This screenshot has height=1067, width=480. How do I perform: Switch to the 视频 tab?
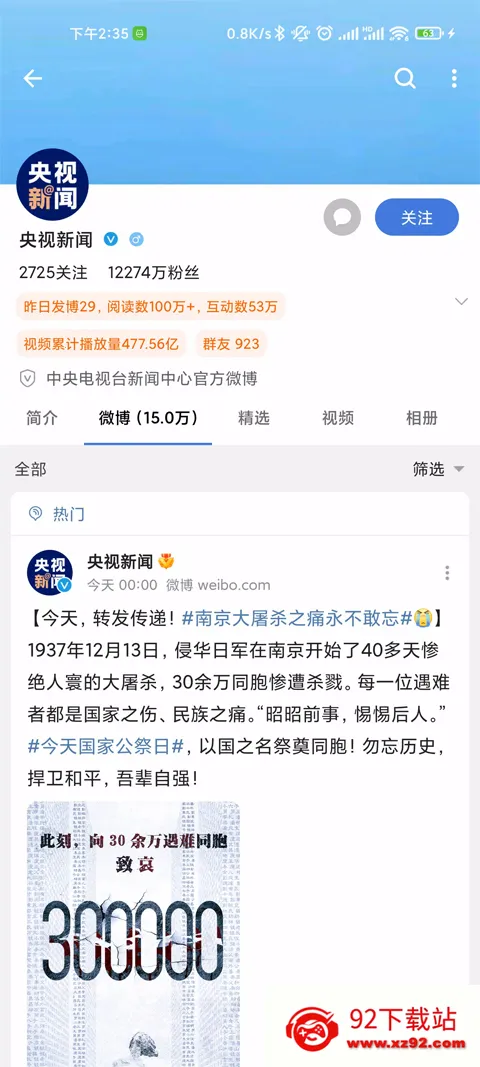point(338,418)
